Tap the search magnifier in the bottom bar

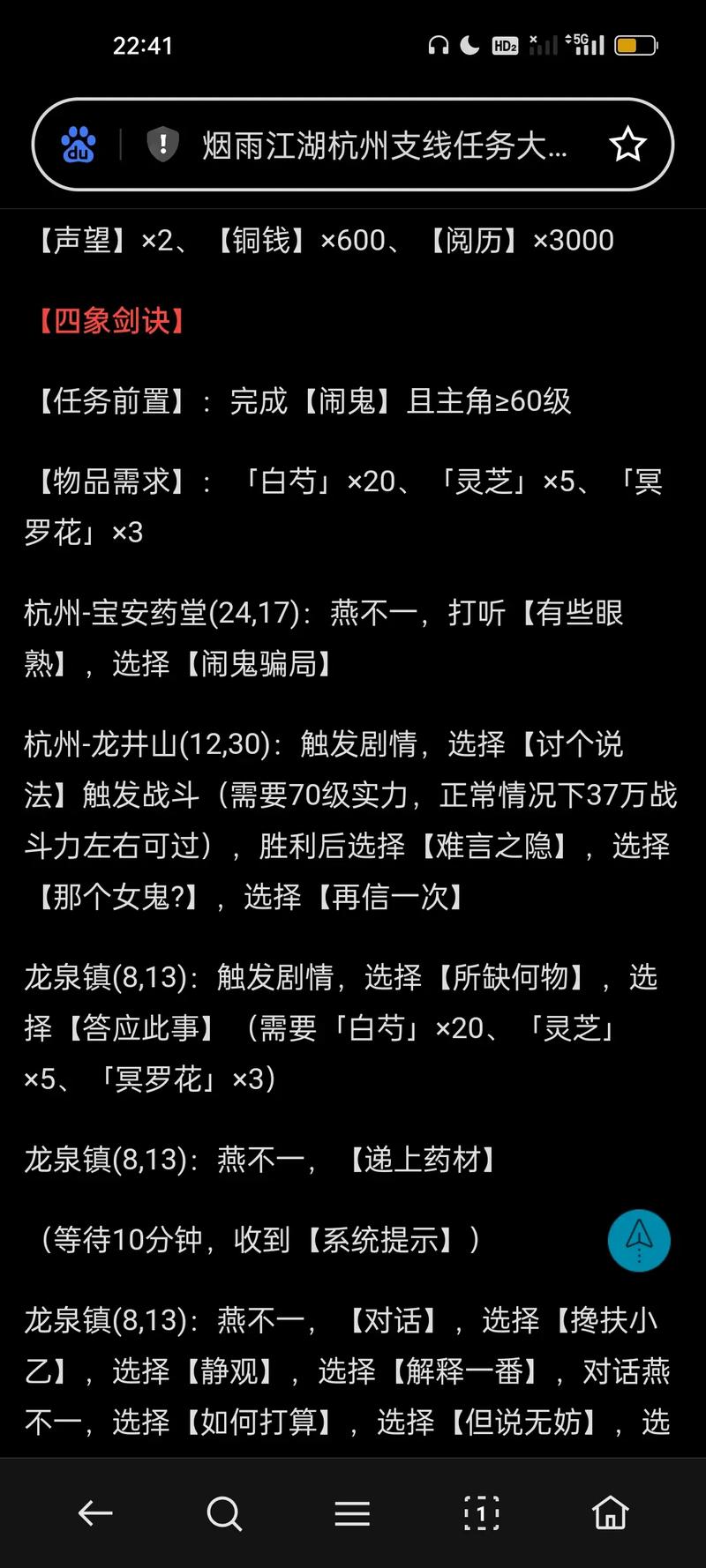pos(224,1513)
